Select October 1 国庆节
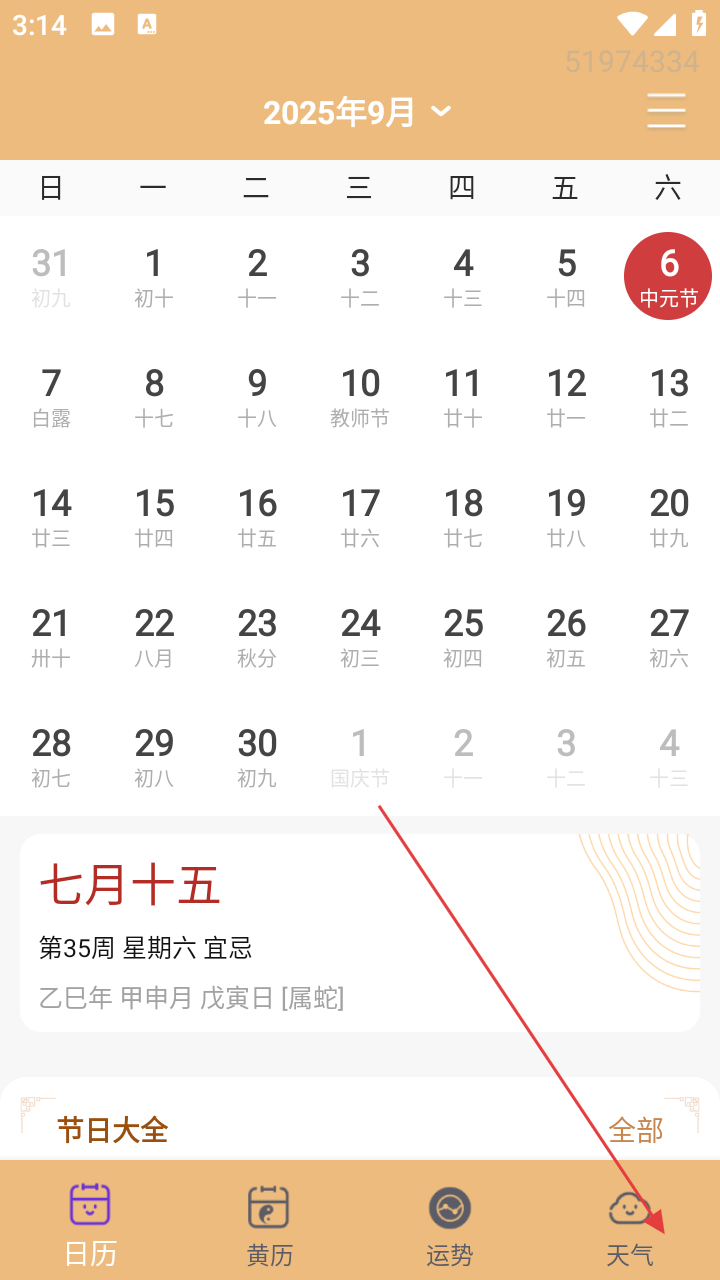This screenshot has height=1280, width=720. click(x=360, y=756)
